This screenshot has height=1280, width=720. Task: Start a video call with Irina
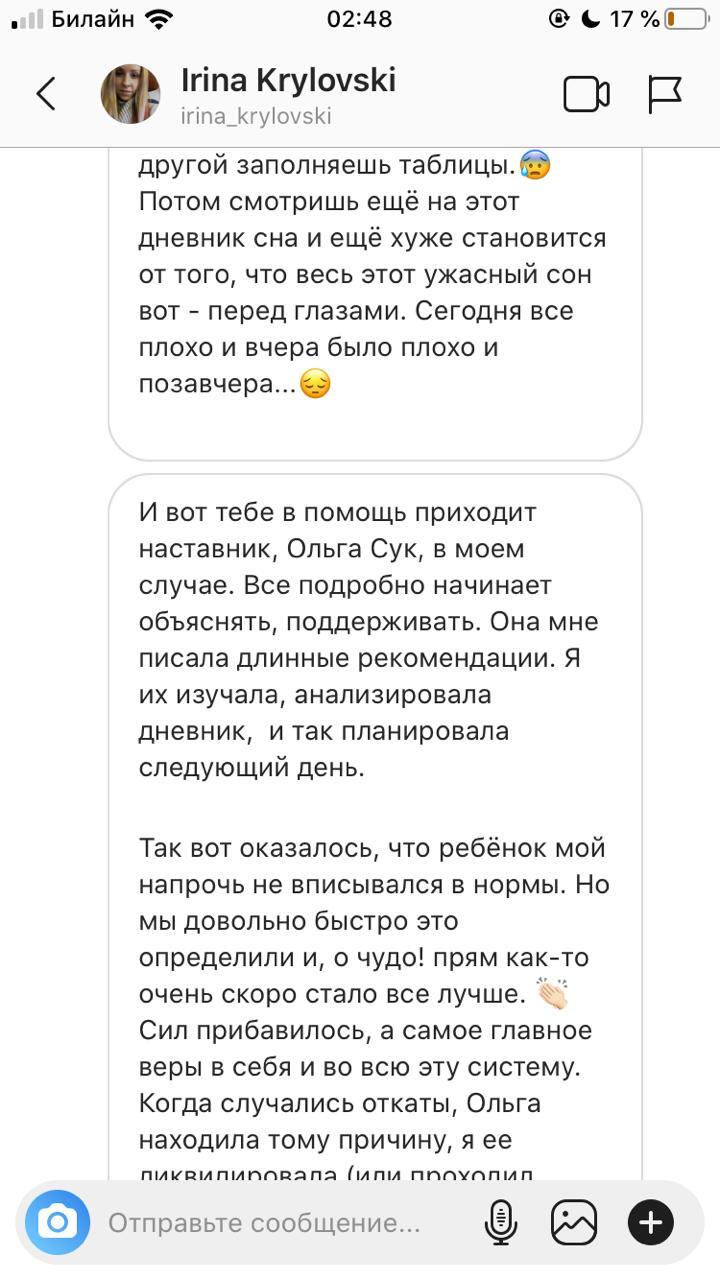point(586,94)
